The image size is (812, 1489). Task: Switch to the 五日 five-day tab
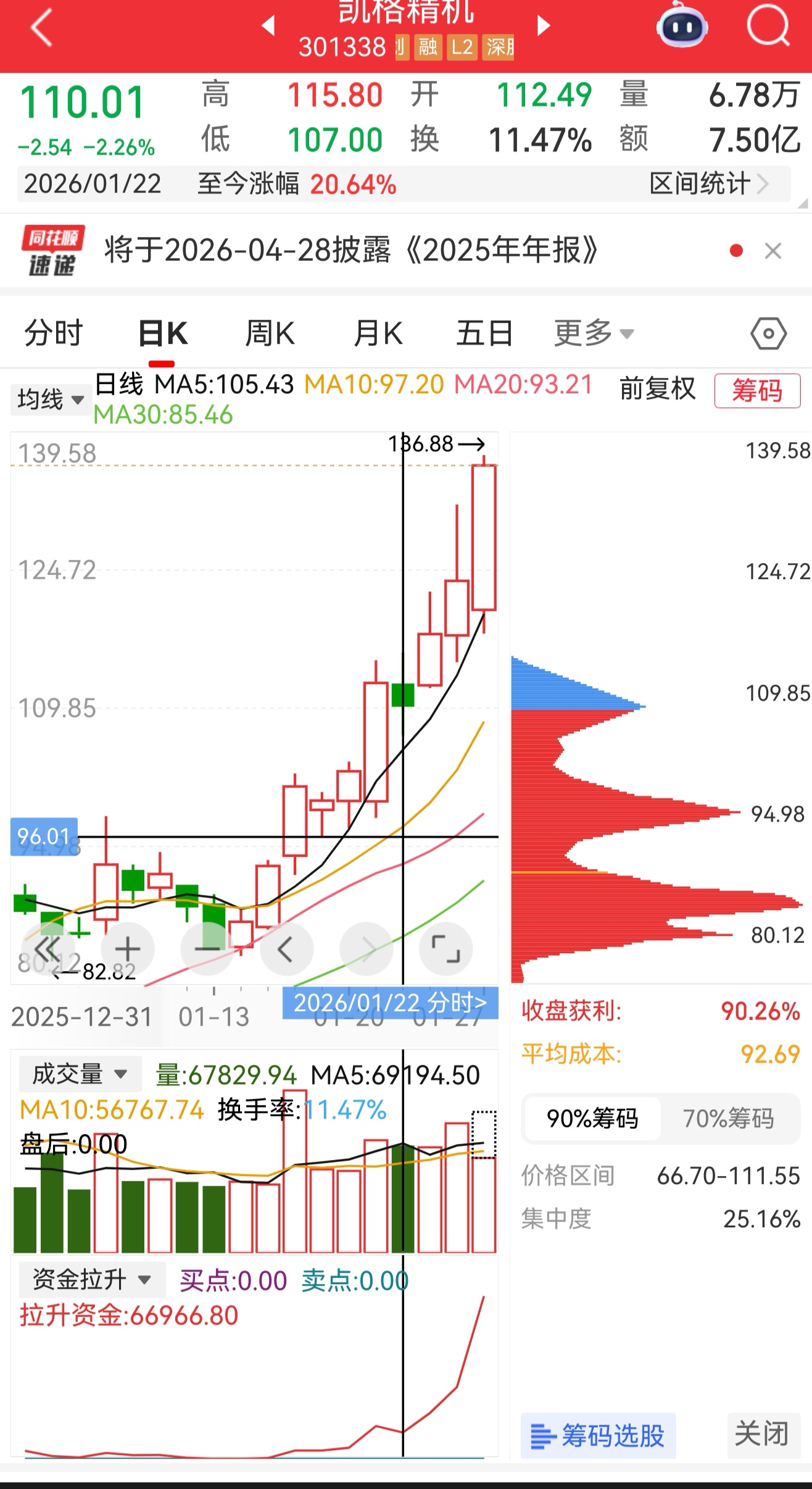(x=484, y=333)
